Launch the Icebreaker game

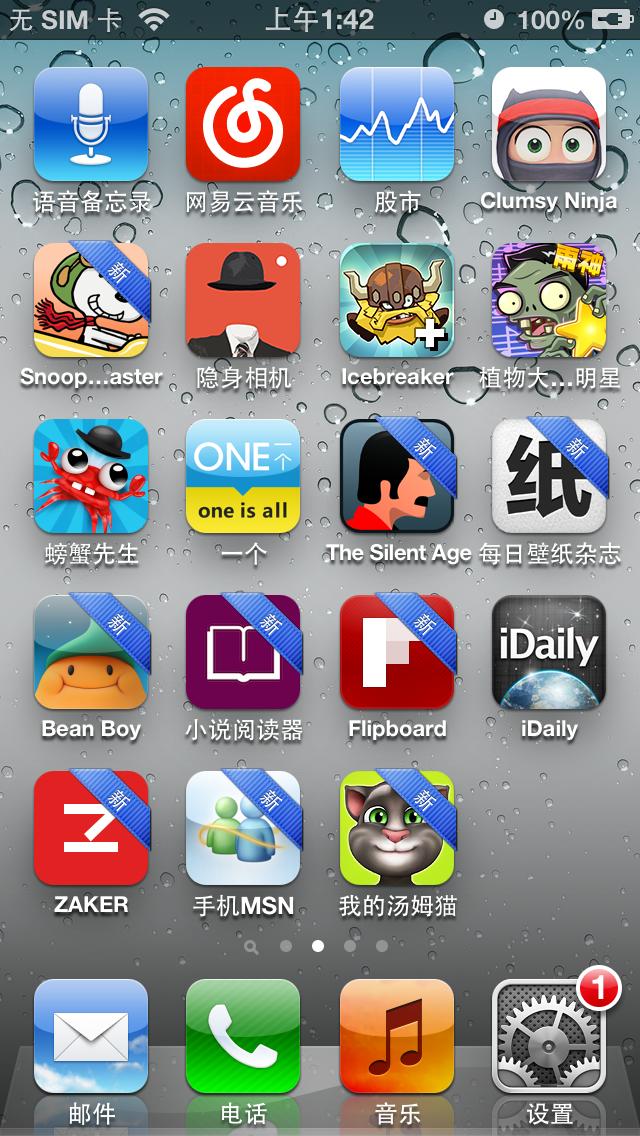397,300
